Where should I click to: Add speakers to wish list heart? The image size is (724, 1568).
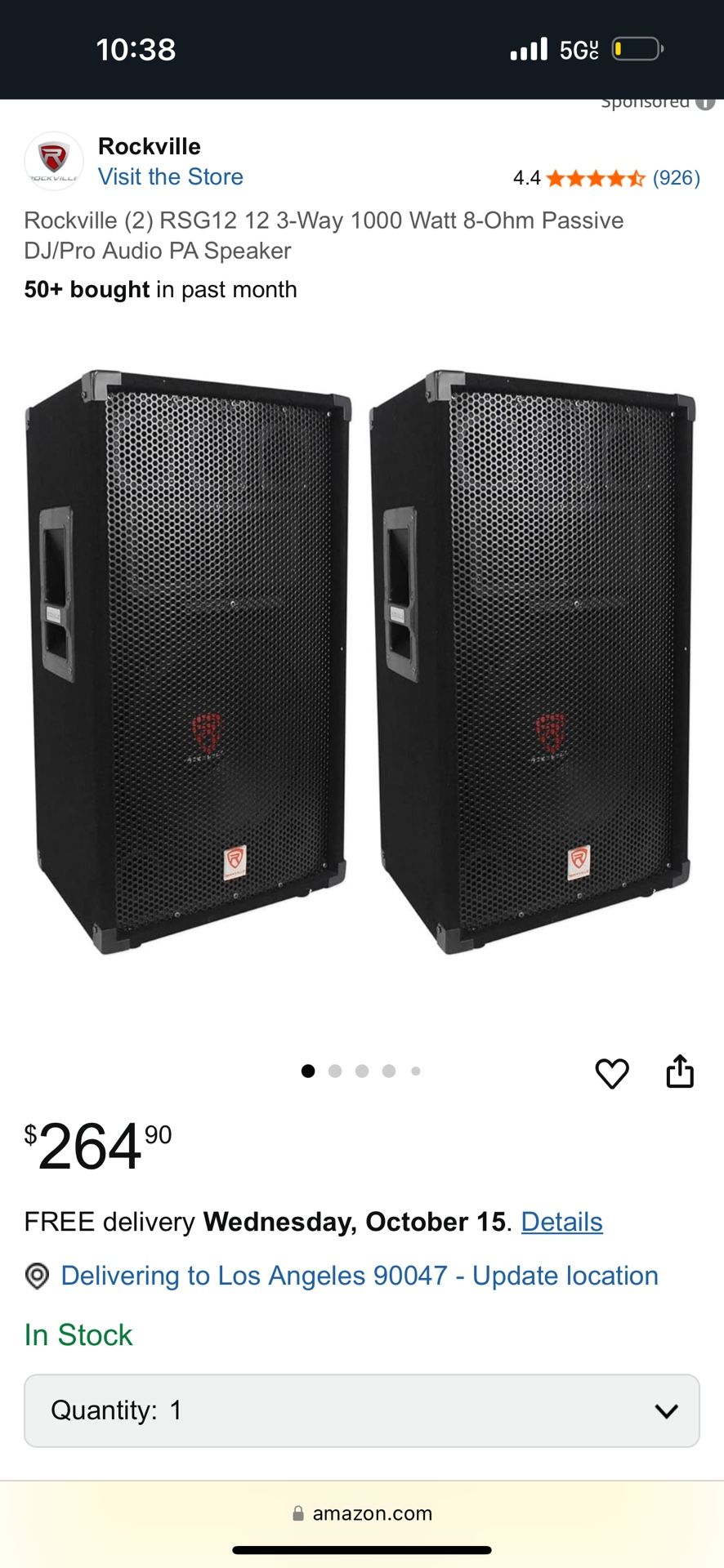point(611,1073)
